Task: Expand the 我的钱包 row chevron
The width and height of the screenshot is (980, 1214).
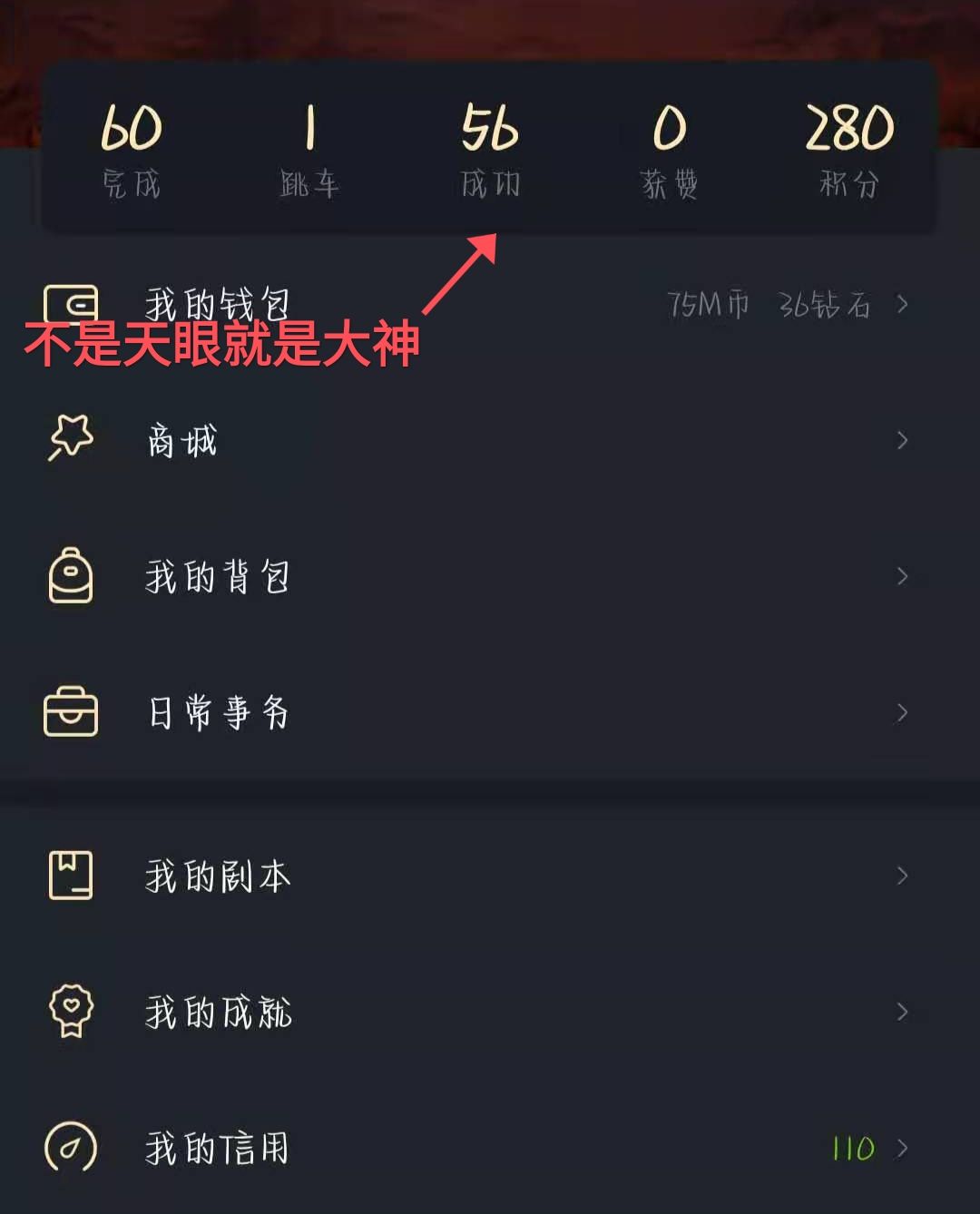Action: (x=903, y=306)
